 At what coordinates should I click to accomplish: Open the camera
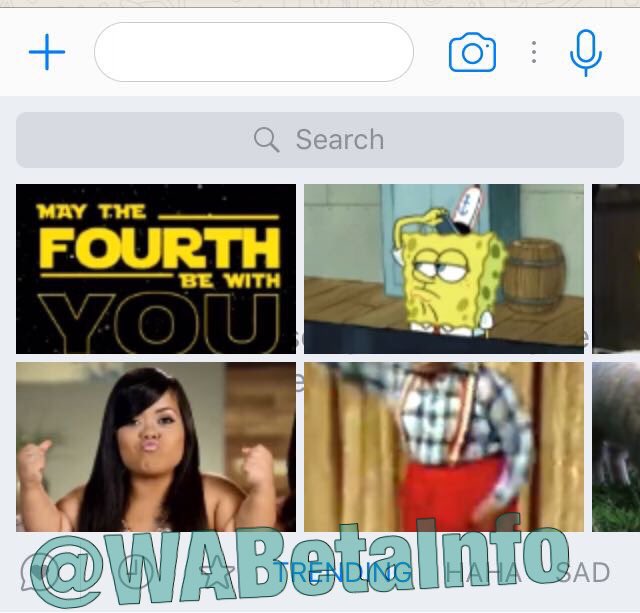pyautogui.click(x=472, y=52)
